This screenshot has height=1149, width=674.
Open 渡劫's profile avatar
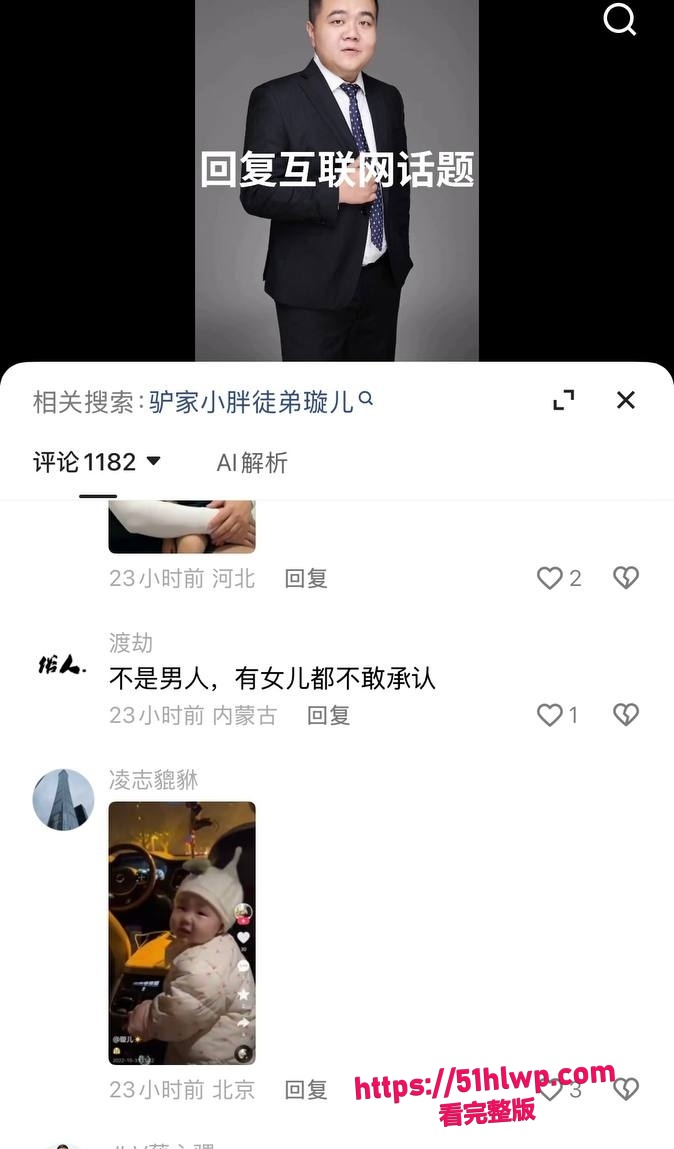click(63, 665)
